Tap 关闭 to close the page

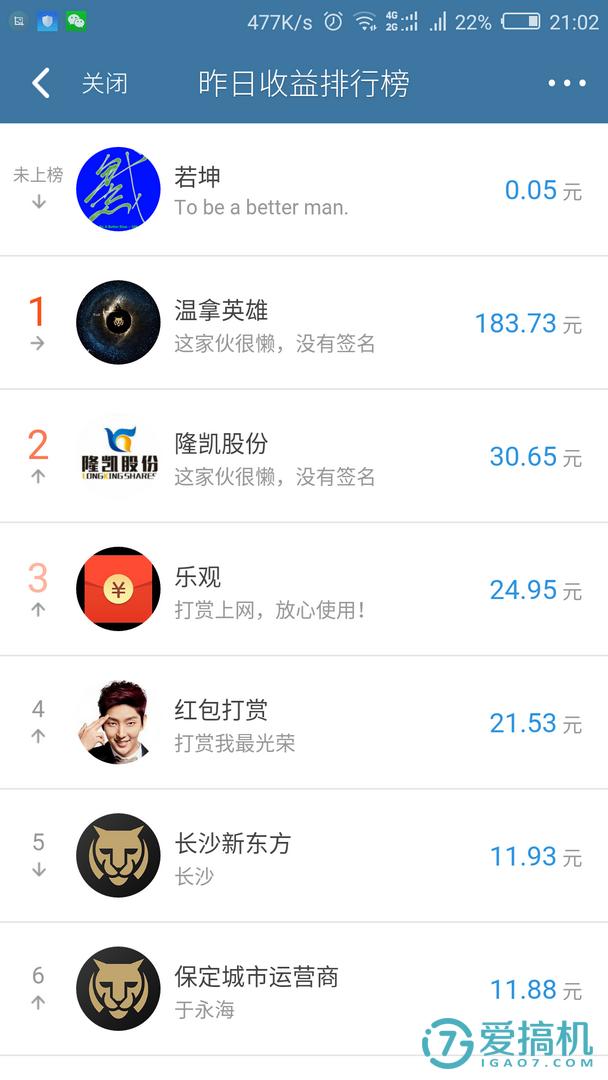104,83
